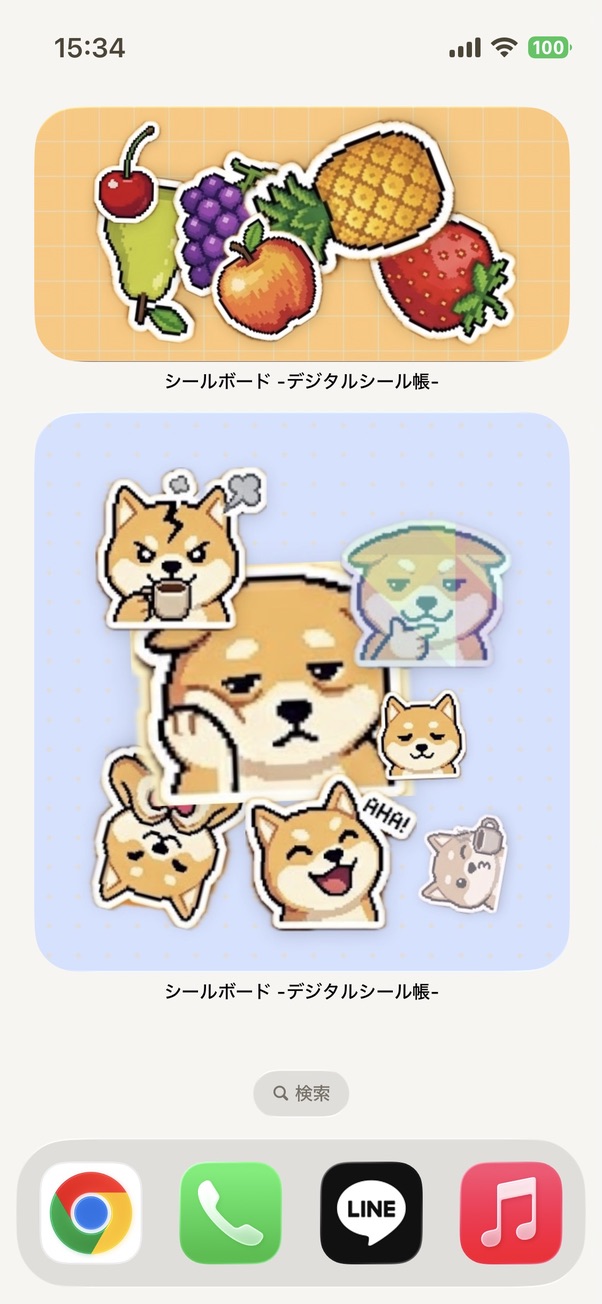The height and width of the screenshot is (1304, 602).
Task: Launch Chrome from the dock
Action: 91,1212
